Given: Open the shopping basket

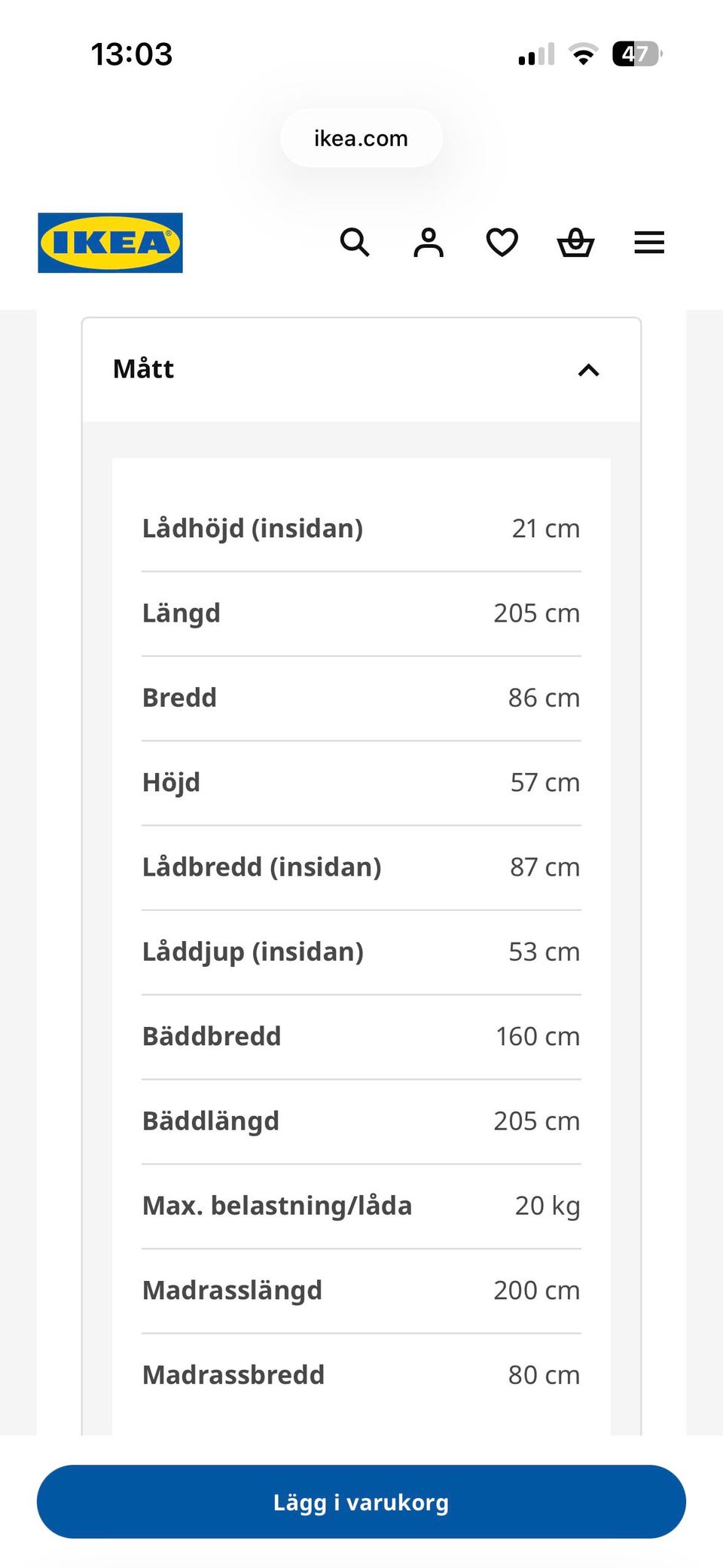Looking at the screenshot, I should point(575,243).
